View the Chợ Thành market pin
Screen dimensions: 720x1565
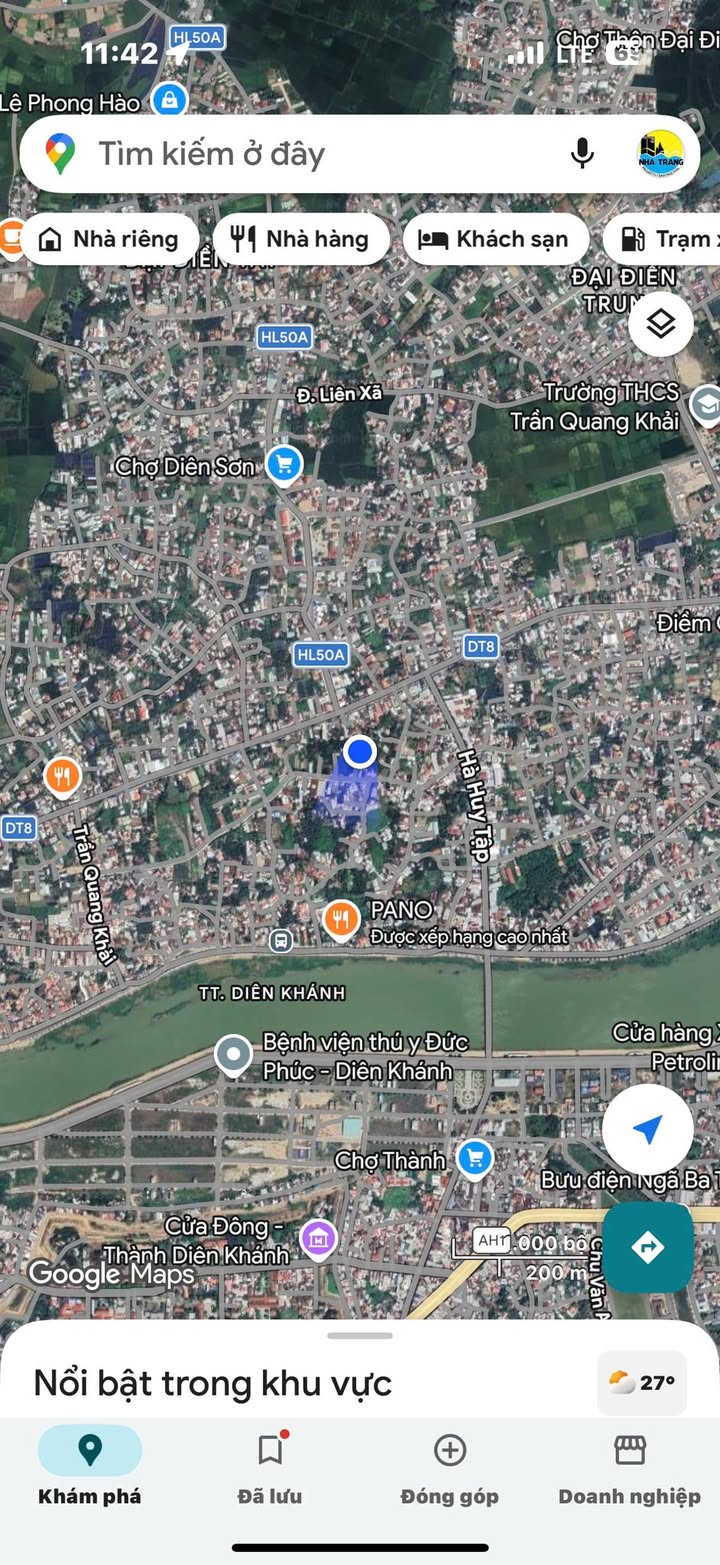[x=474, y=1159]
